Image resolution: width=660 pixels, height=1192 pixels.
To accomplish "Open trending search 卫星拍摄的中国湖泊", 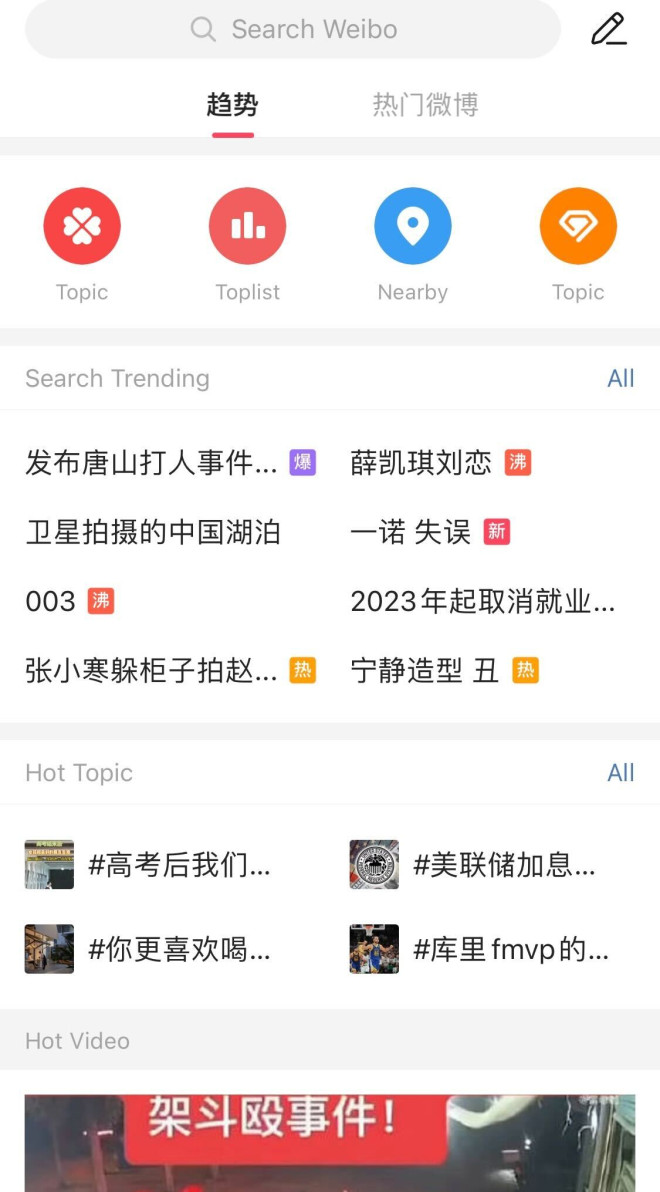I will tap(153, 532).
